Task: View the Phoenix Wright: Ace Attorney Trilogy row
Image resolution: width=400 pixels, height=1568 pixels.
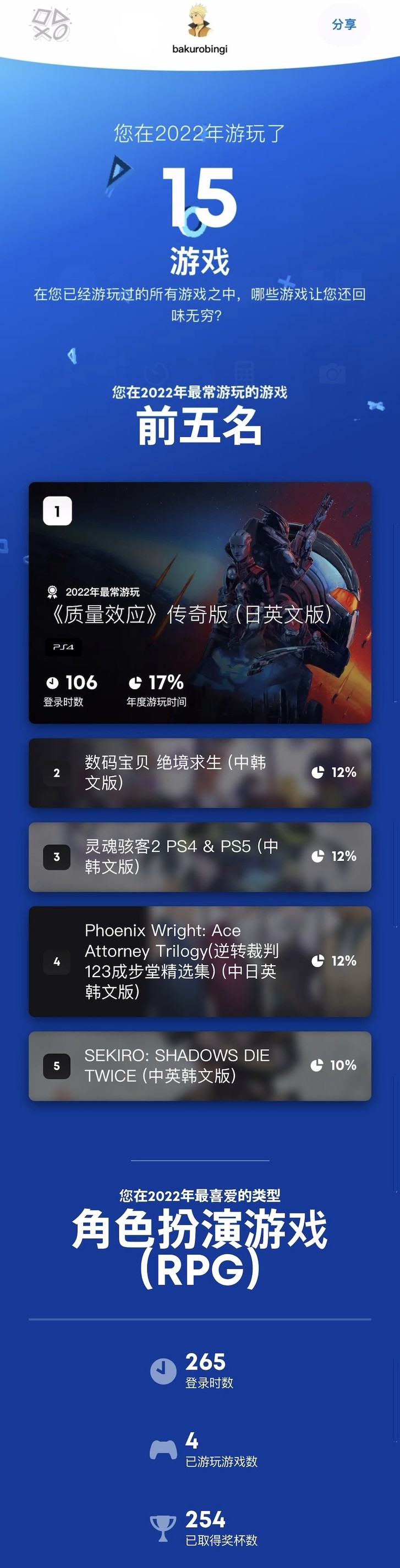Action: coord(199,961)
